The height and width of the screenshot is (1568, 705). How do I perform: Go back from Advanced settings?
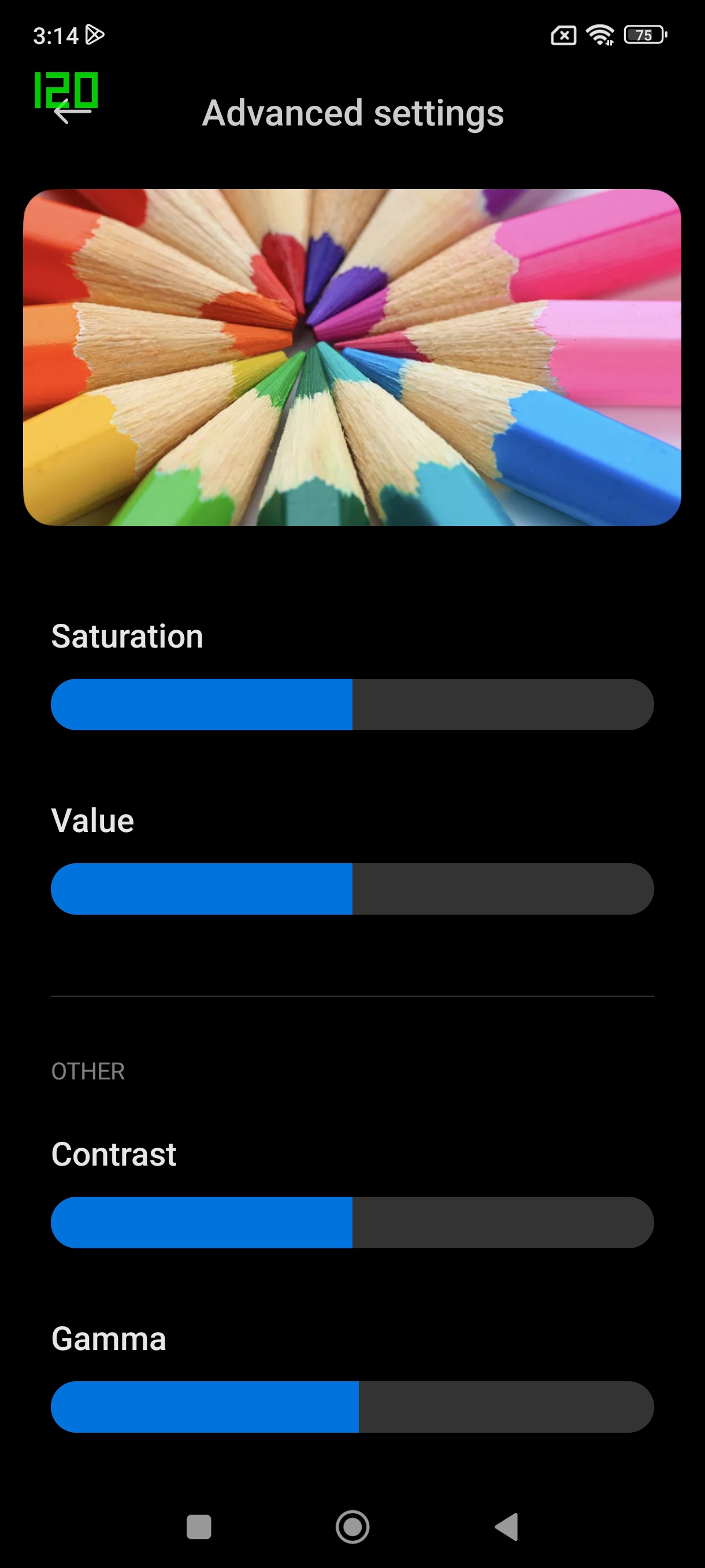pos(72,112)
